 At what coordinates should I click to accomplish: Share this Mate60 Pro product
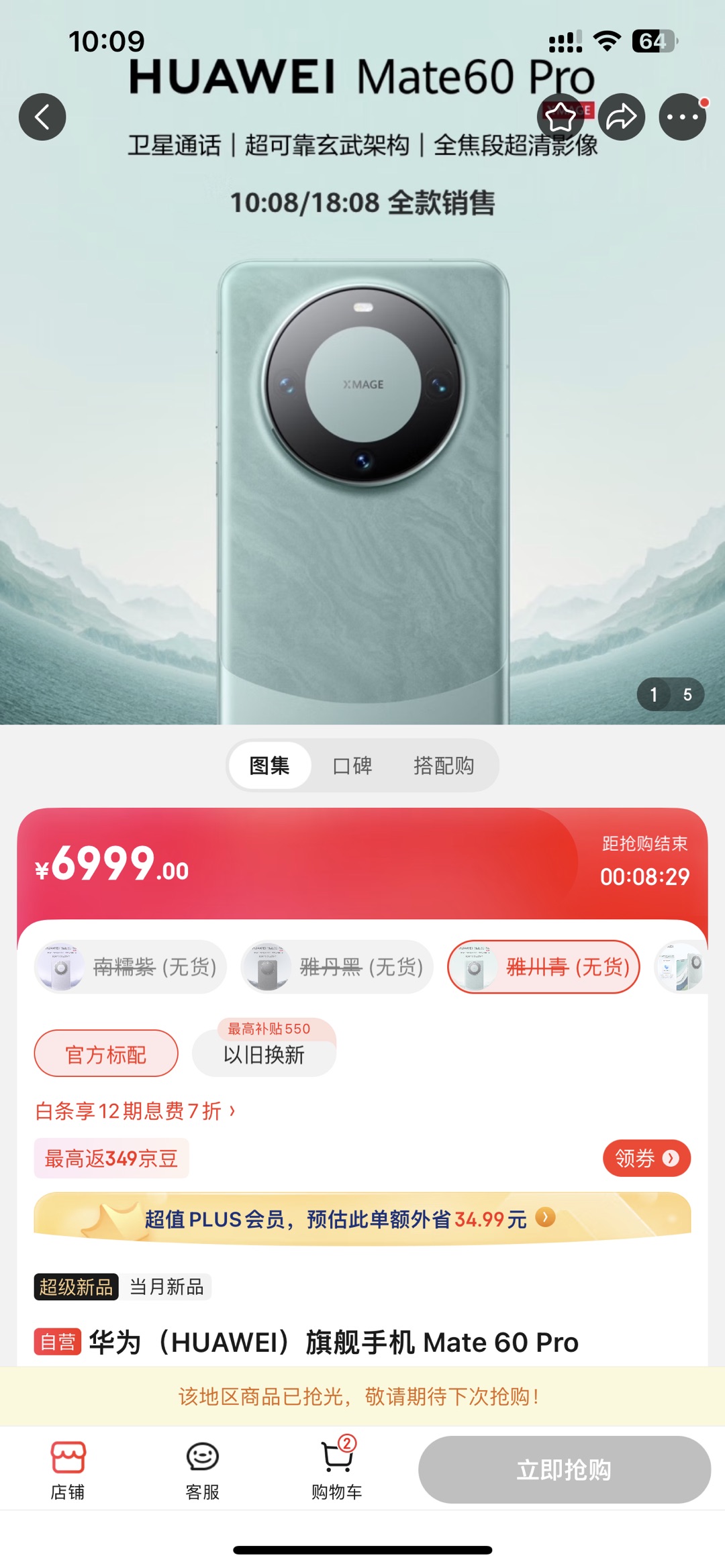[622, 117]
